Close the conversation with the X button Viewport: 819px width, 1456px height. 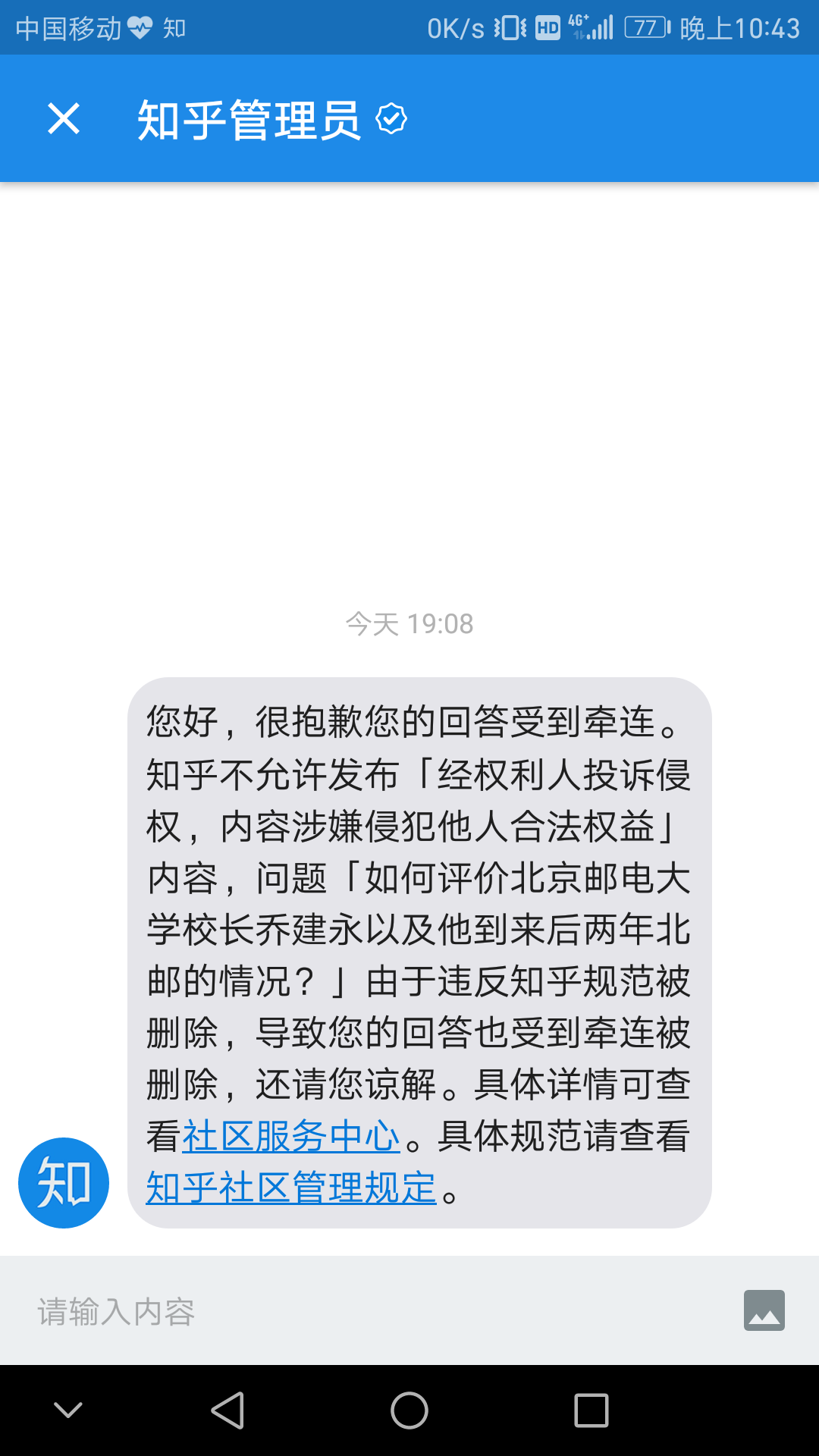(62, 119)
